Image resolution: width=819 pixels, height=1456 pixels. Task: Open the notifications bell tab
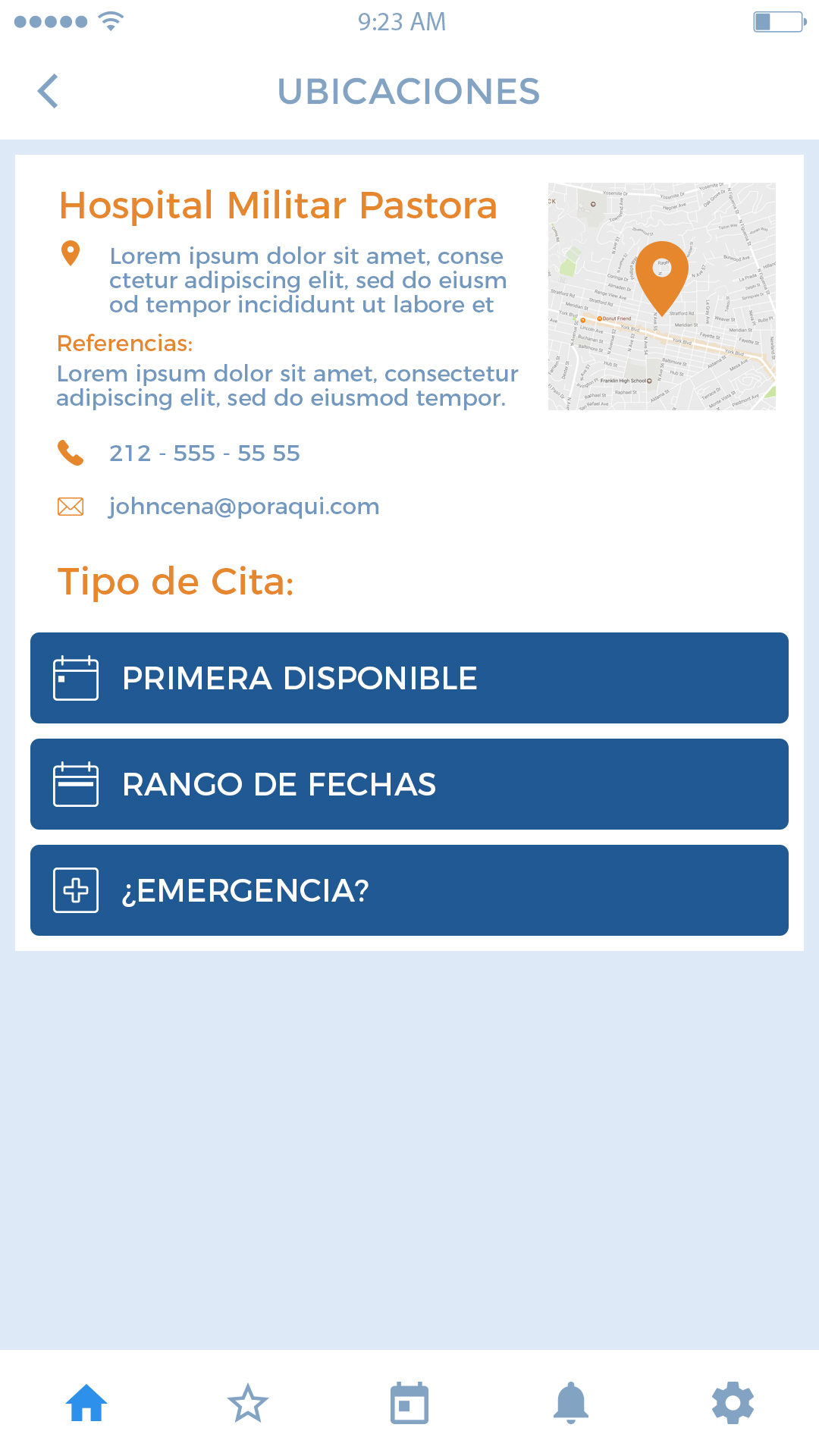point(571,1403)
